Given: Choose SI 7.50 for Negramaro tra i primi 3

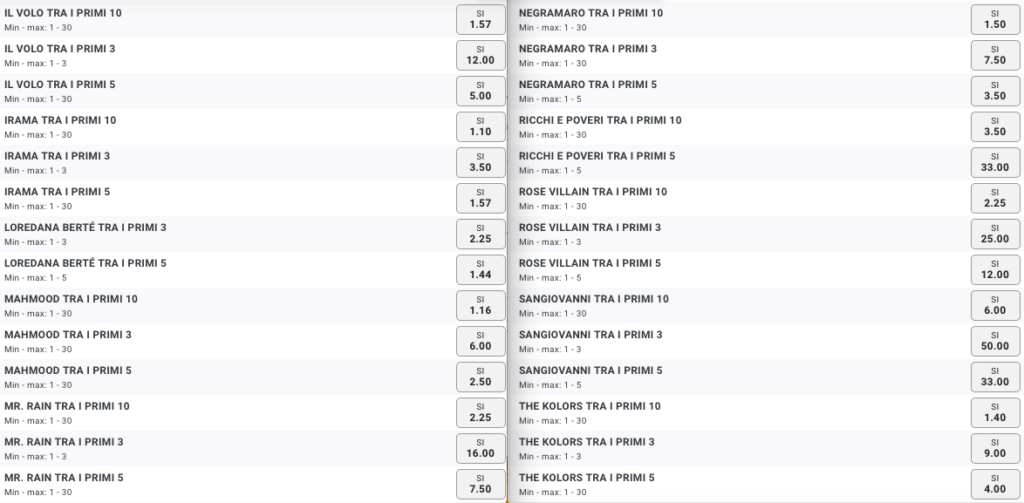Looking at the screenshot, I should coord(995,55).
